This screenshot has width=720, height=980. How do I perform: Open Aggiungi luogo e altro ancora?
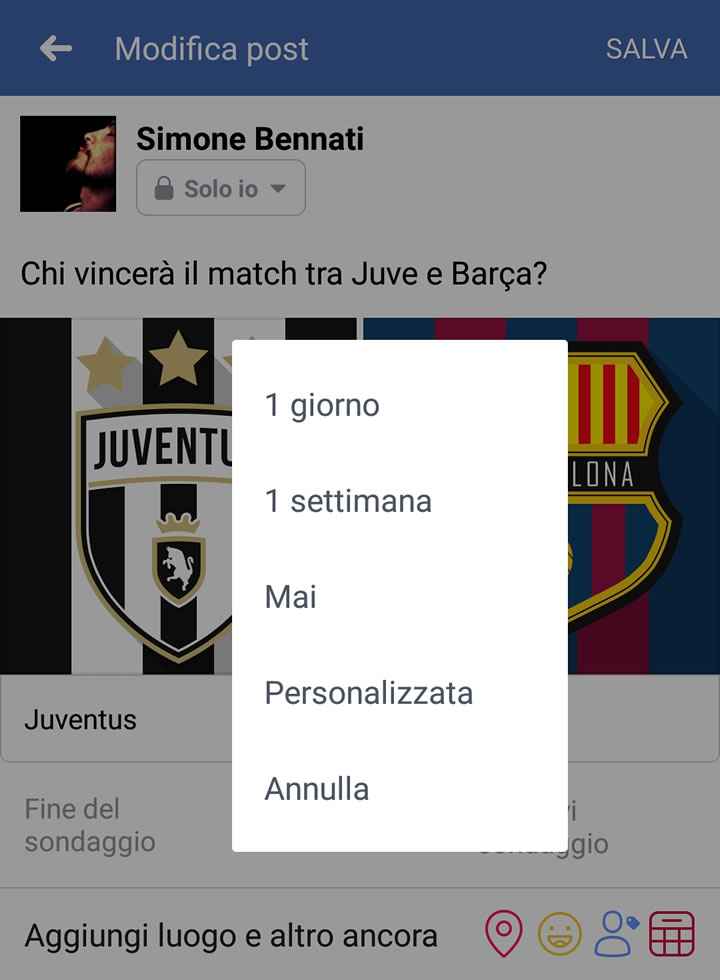pyautogui.click(x=231, y=936)
